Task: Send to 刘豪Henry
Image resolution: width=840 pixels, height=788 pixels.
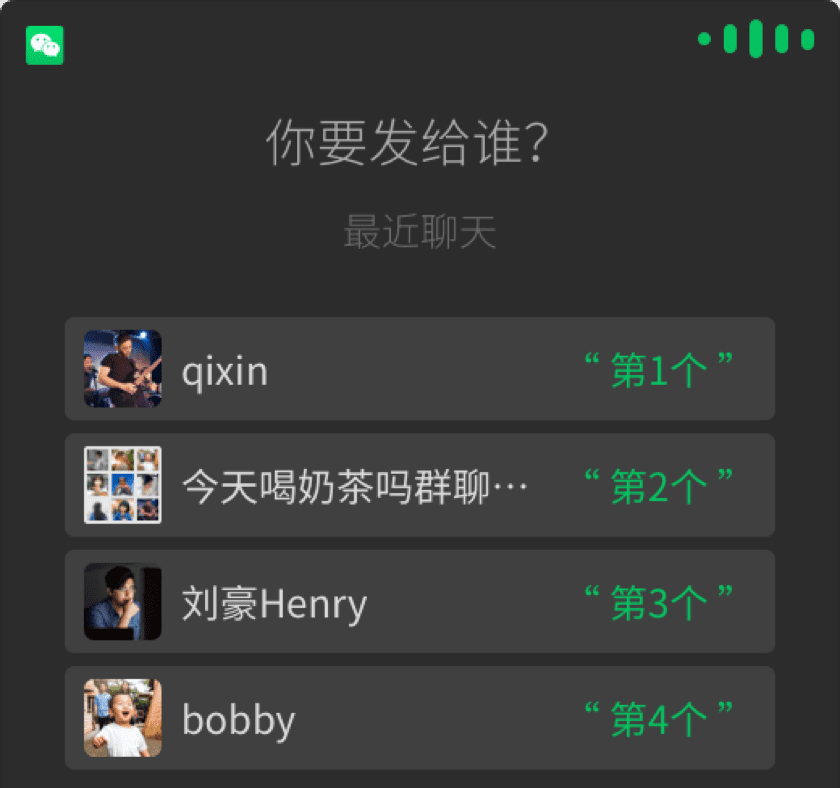Action: click(x=419, y=602)
